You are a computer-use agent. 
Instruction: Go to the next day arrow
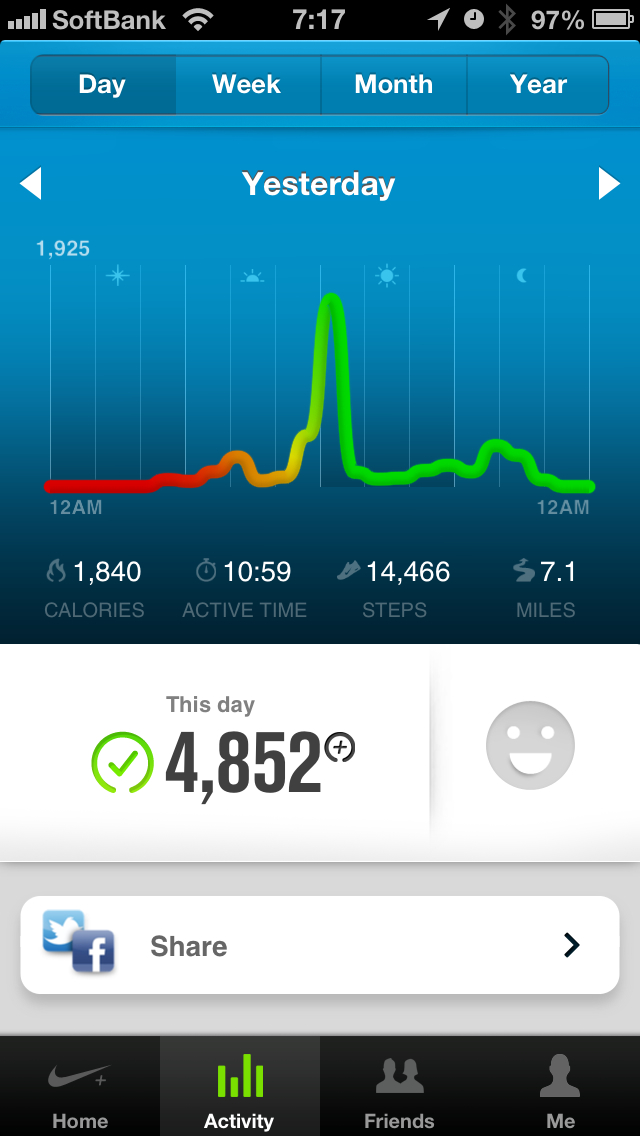(x=609, y=184)
